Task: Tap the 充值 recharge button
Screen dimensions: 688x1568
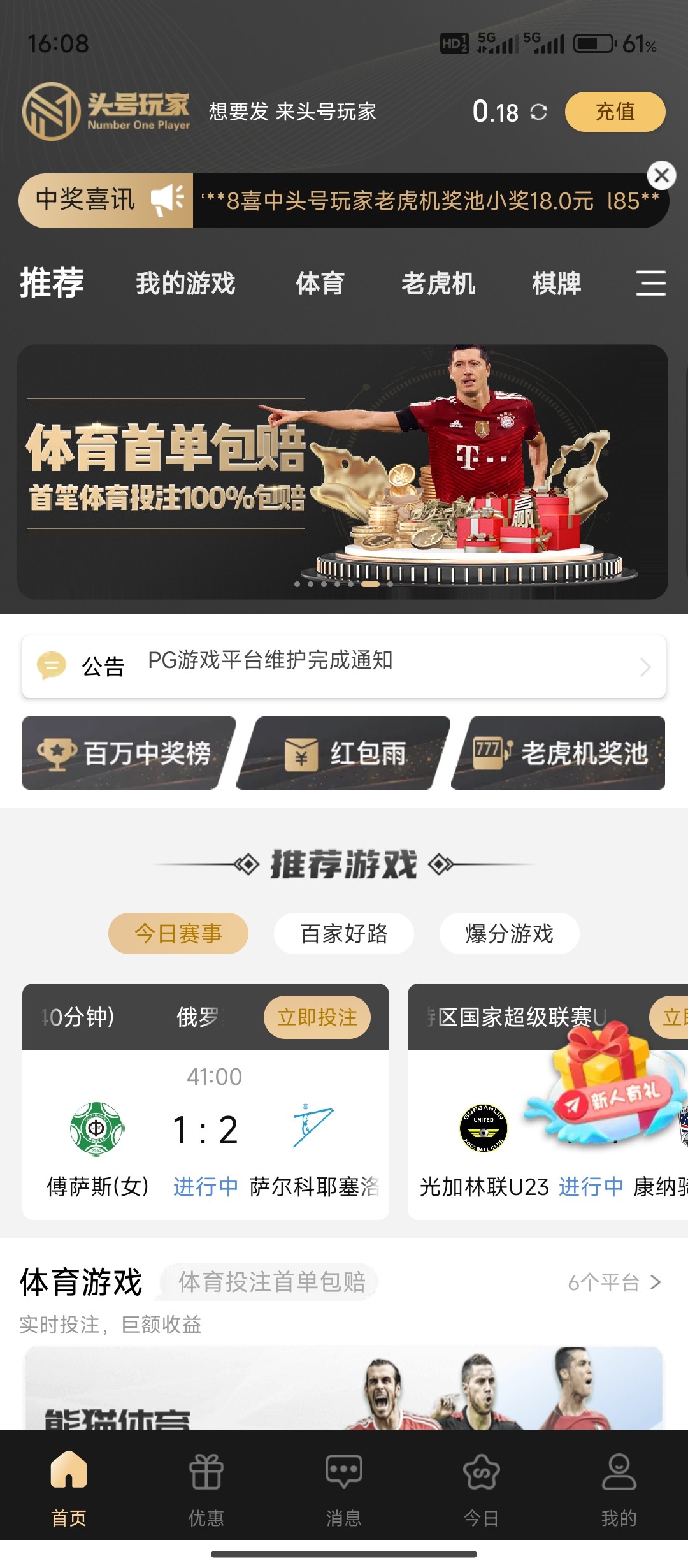Action: (x=615, y=112)
